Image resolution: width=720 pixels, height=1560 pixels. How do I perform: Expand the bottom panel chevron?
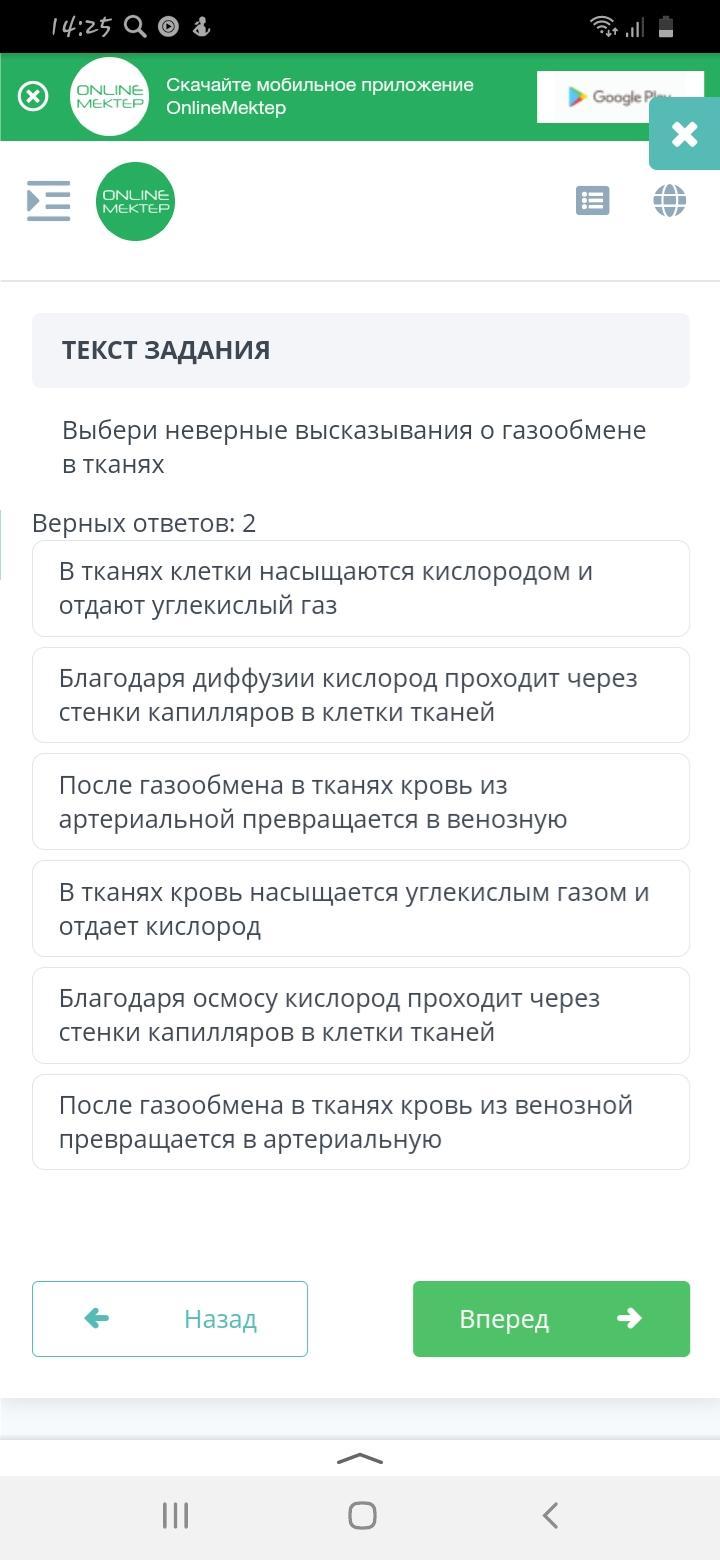click(360, 1459)
